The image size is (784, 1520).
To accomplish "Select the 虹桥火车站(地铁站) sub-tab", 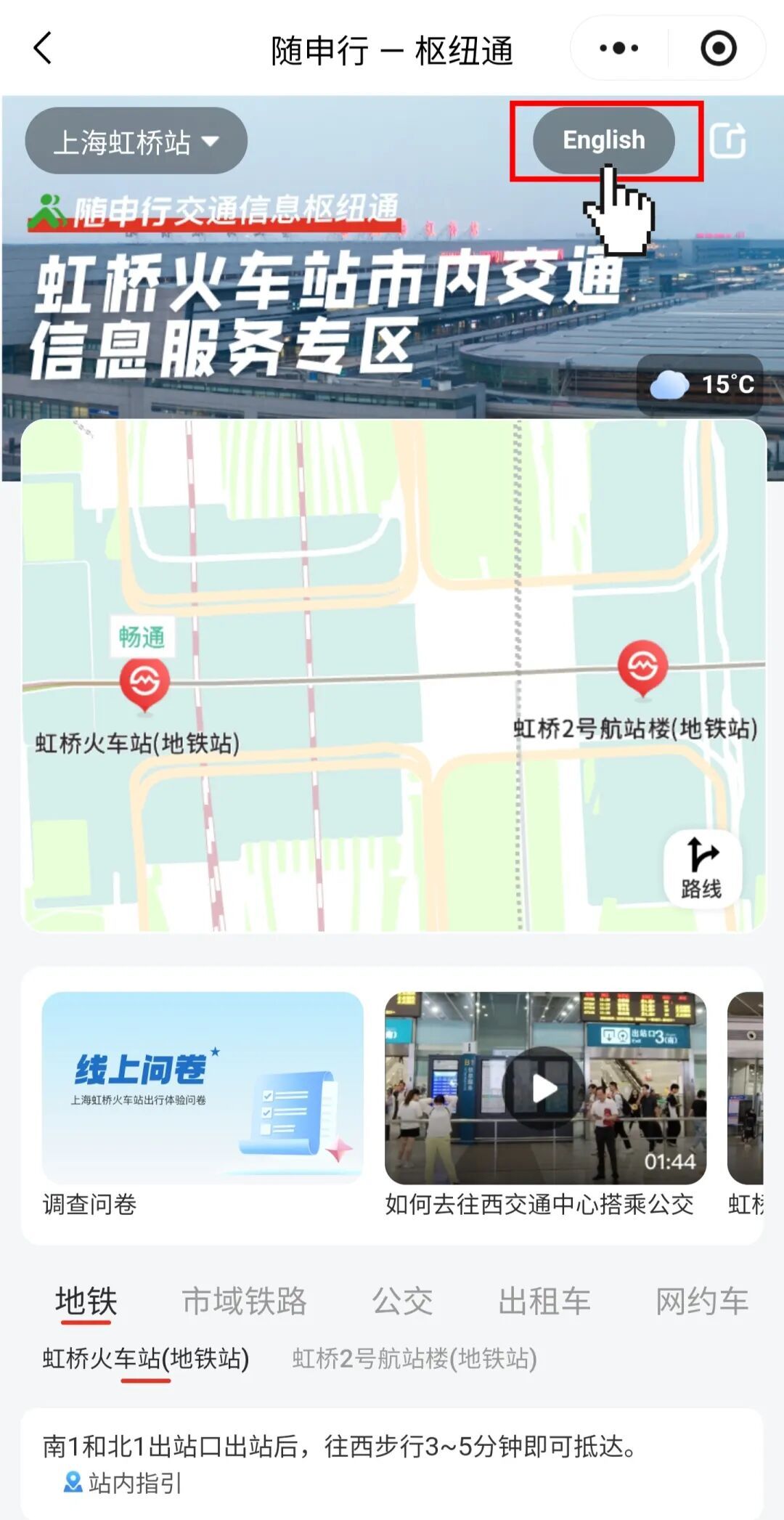I will pos(145,1358).
